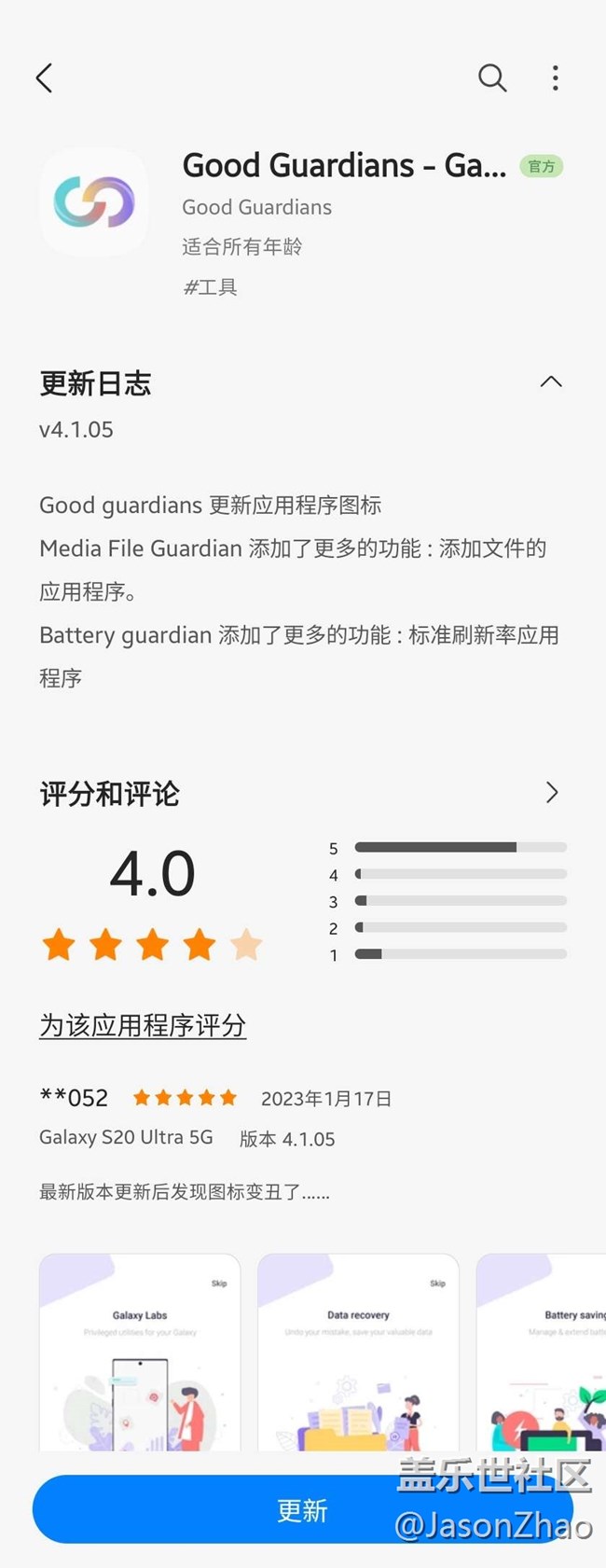The height and width of the screenshot is (1568, 606).
Task: Open the Data recovery screenshot
Action: (x=358, y=1353)
